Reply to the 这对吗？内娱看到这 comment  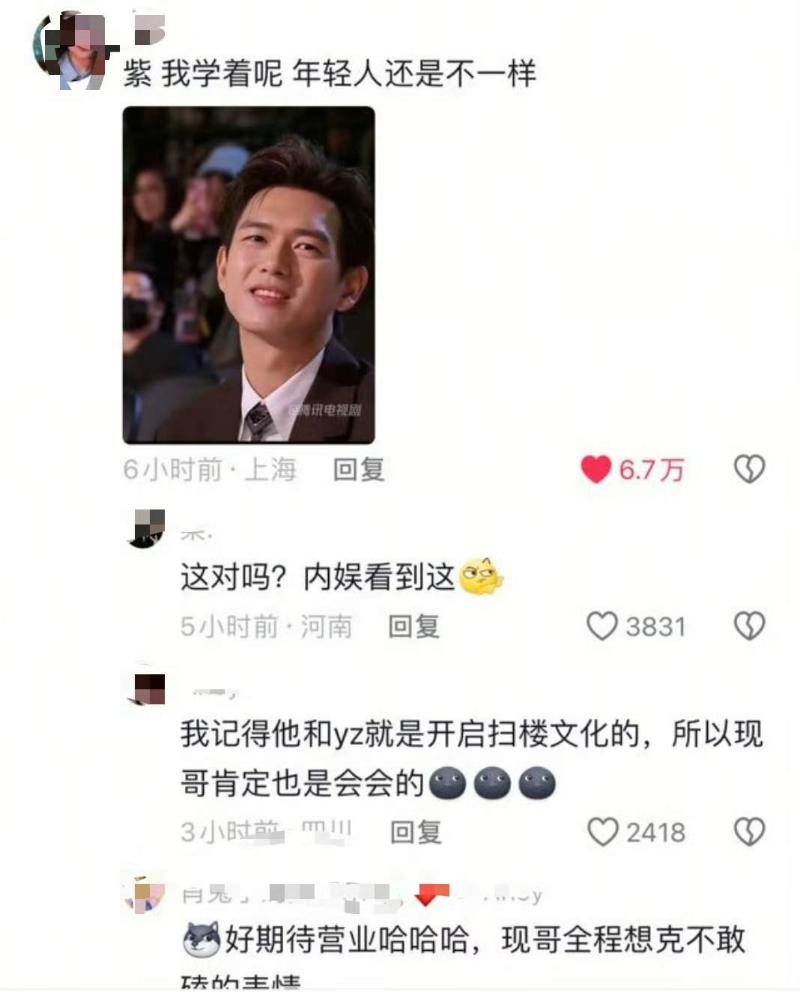click(x=414, y=627)
